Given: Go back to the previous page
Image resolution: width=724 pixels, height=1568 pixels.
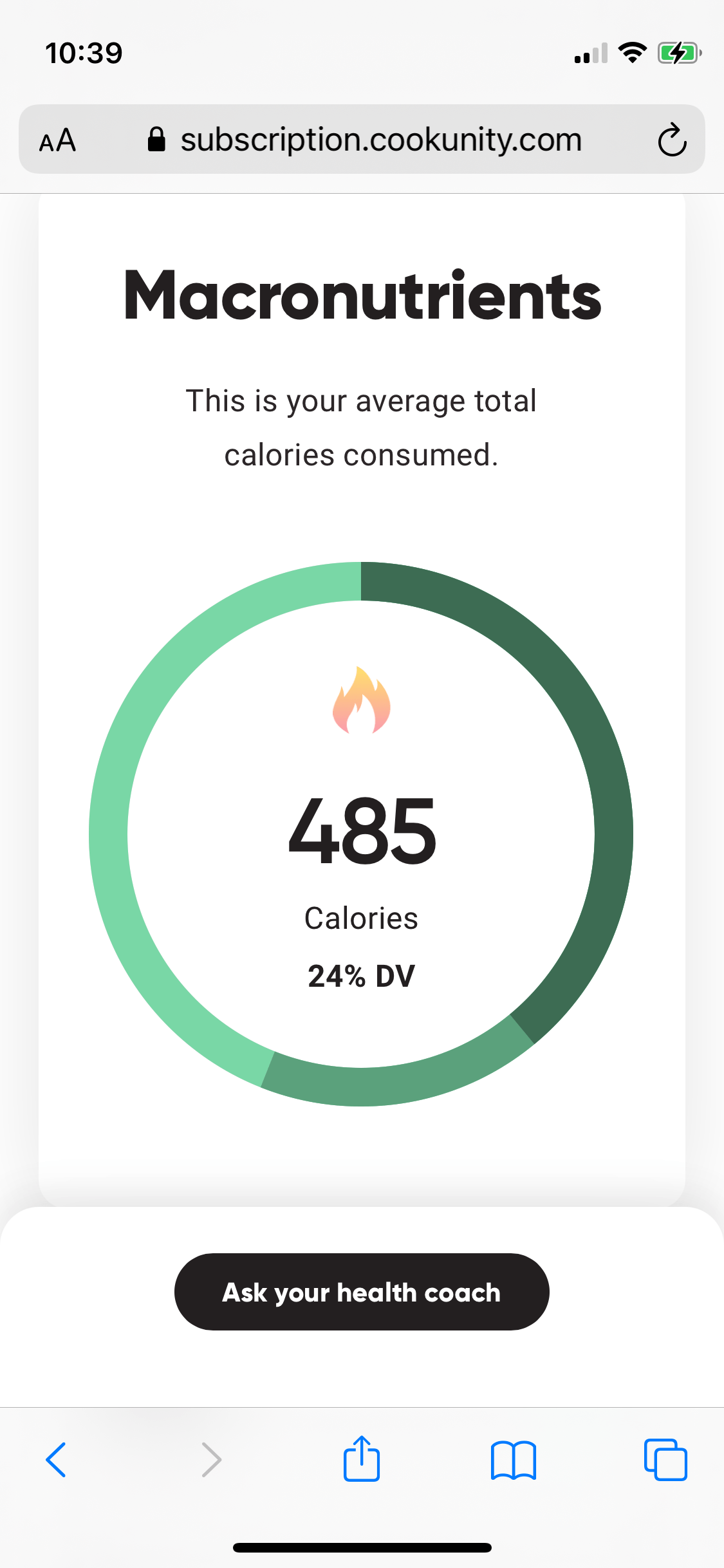Looking at the screenshot, I should 56,1459.
